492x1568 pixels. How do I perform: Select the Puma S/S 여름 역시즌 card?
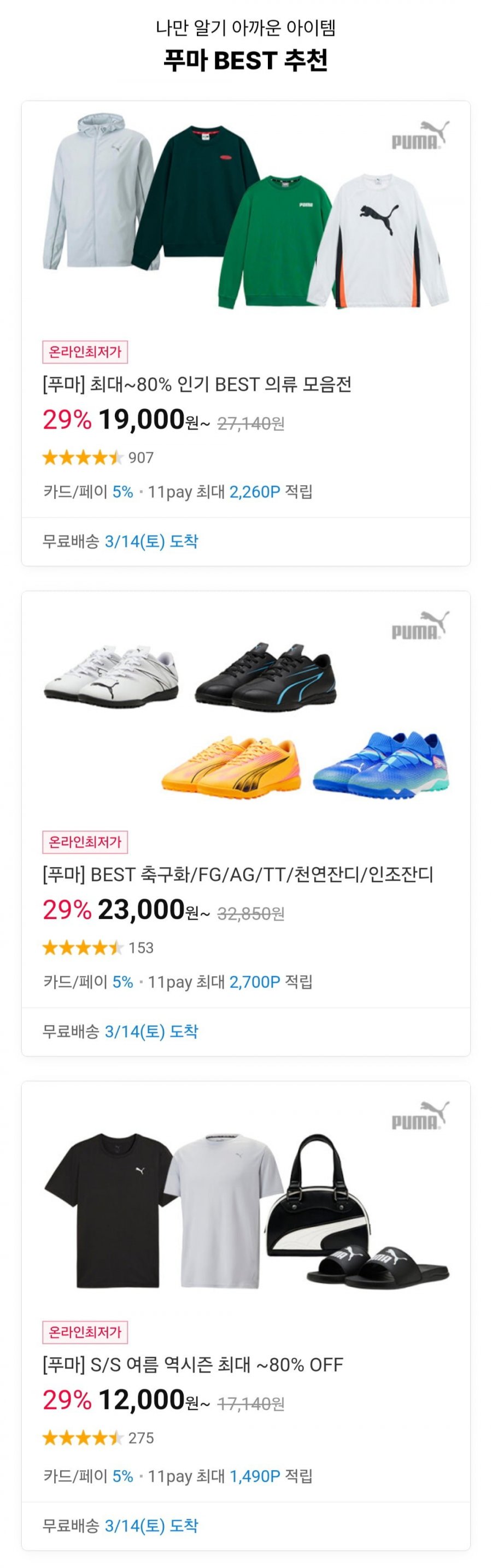193,1365
